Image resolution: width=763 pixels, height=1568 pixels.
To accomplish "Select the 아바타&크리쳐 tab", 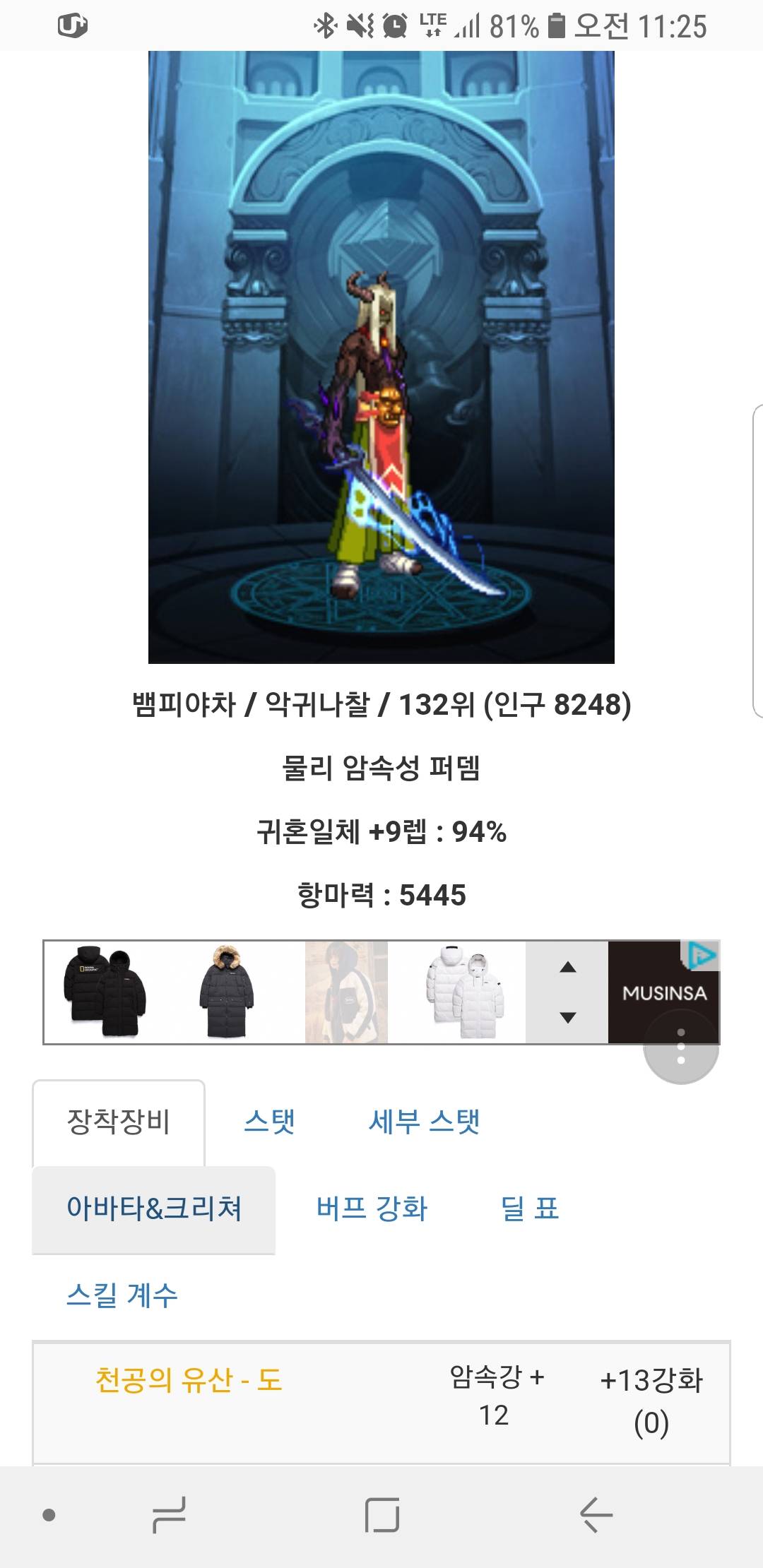I will coord(153,1208).
